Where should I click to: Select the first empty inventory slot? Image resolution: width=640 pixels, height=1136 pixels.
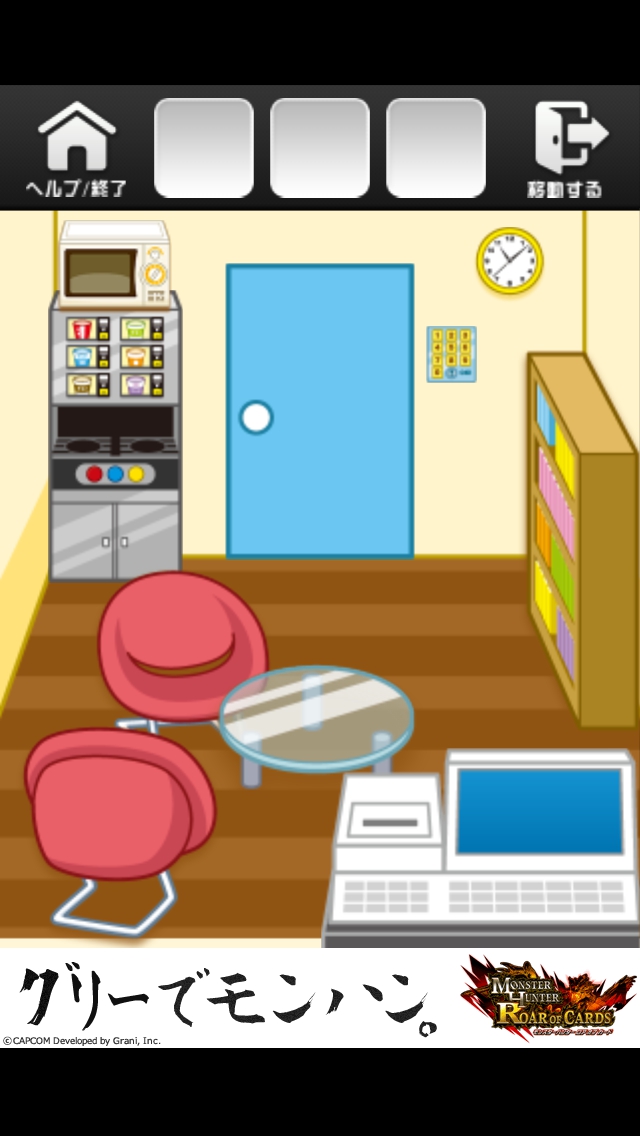pyautogui.click(x=204, y=148)
